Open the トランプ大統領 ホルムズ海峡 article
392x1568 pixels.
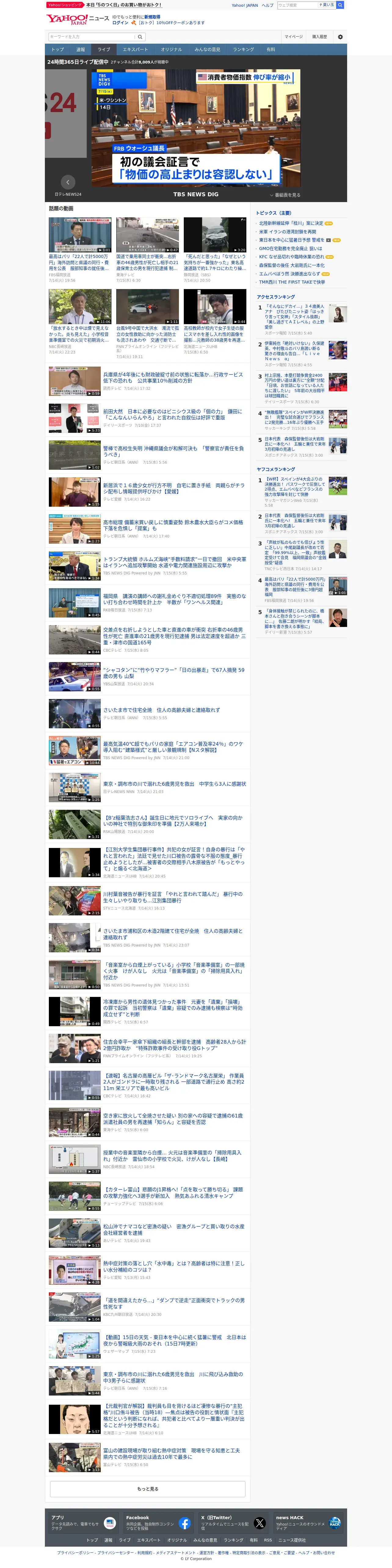pos(175,563)
